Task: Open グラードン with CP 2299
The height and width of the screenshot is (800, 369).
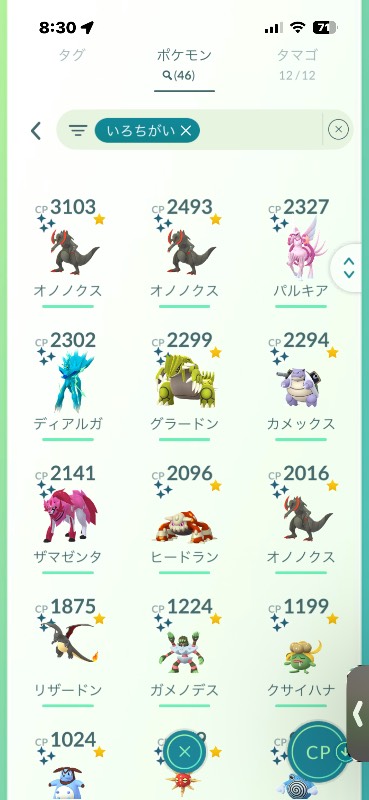Action: (x=184, y=386)
